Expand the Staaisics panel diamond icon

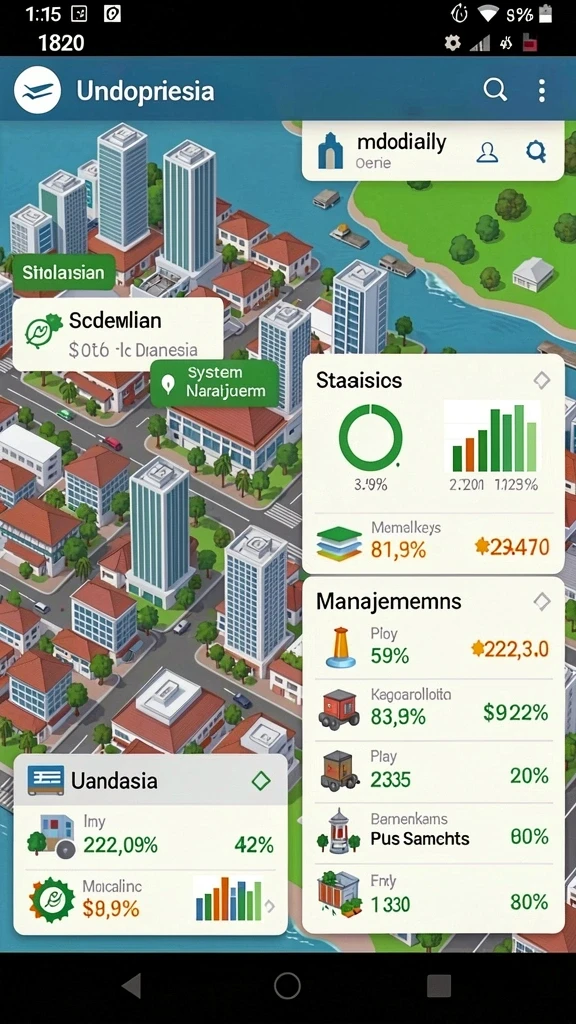point(541,380)
